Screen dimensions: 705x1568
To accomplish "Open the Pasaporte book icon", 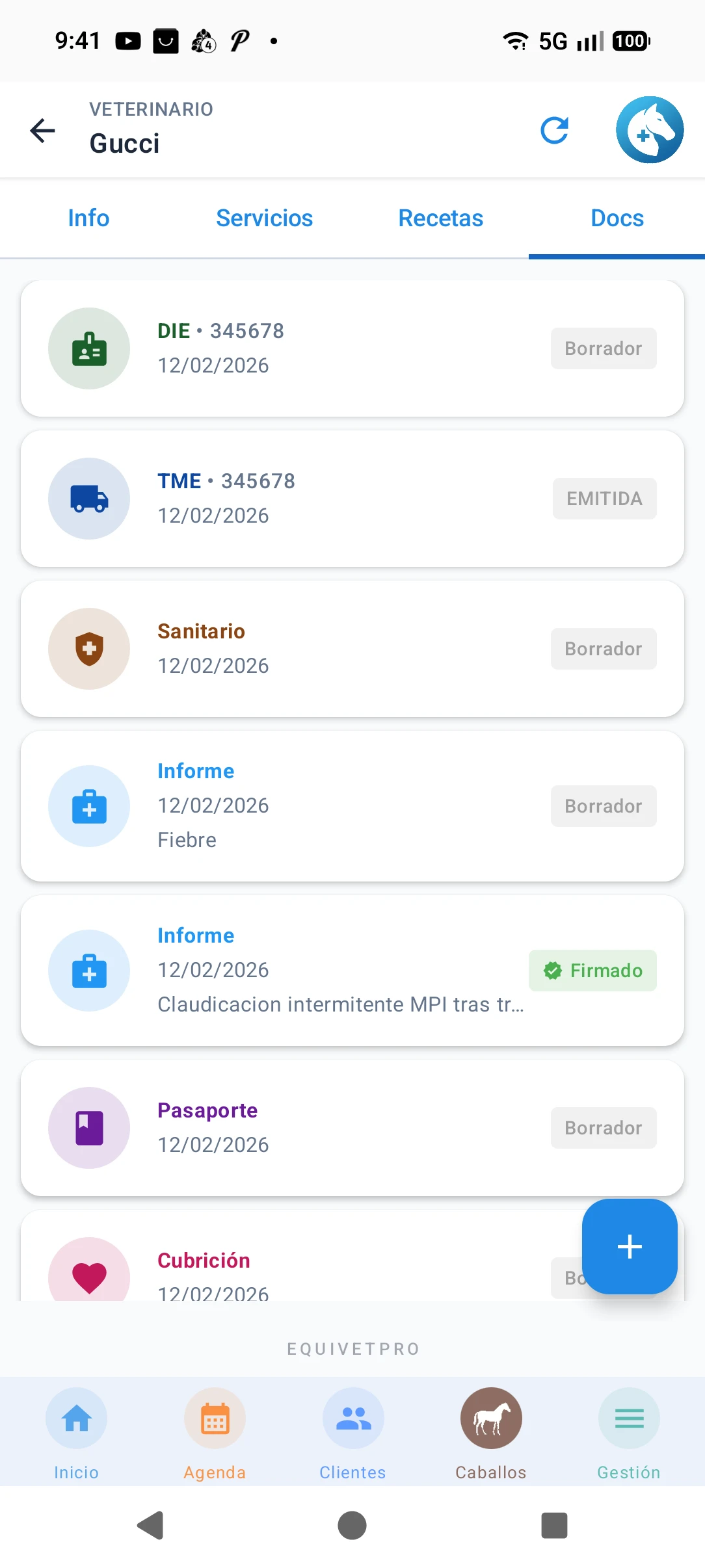I will [89, 1128].
